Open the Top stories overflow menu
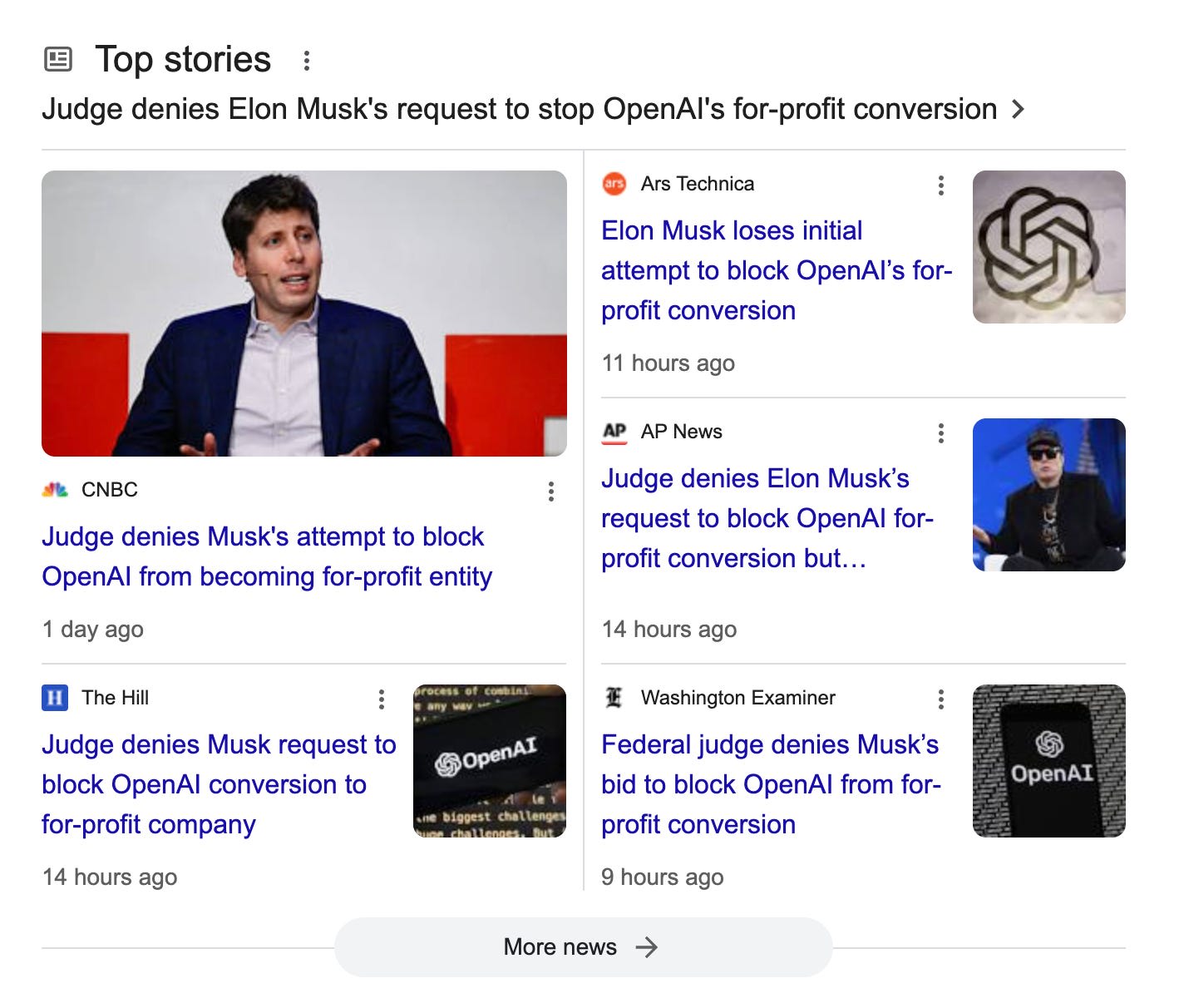The image size is (1179, 1008). click(x=307, y=61)
